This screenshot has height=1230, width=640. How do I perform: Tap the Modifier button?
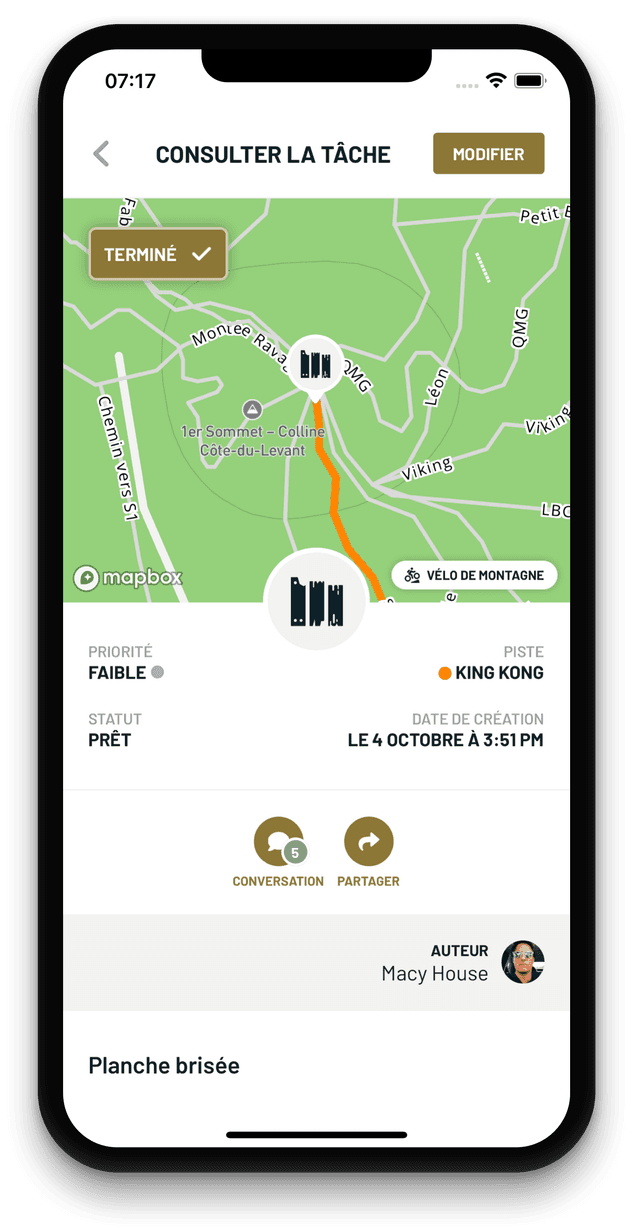(x=488, y=154)
